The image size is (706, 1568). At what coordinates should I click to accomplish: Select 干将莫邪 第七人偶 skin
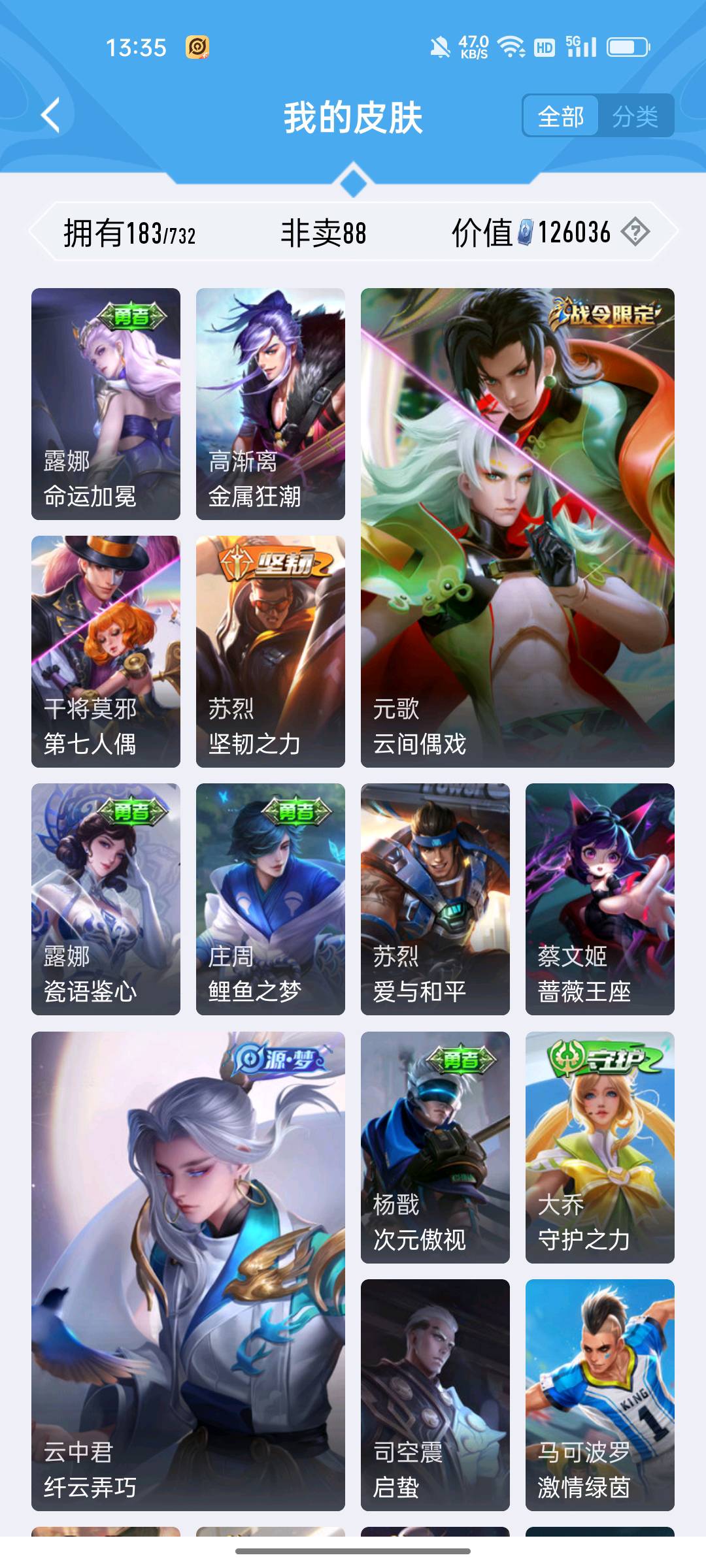pos(106,651)
